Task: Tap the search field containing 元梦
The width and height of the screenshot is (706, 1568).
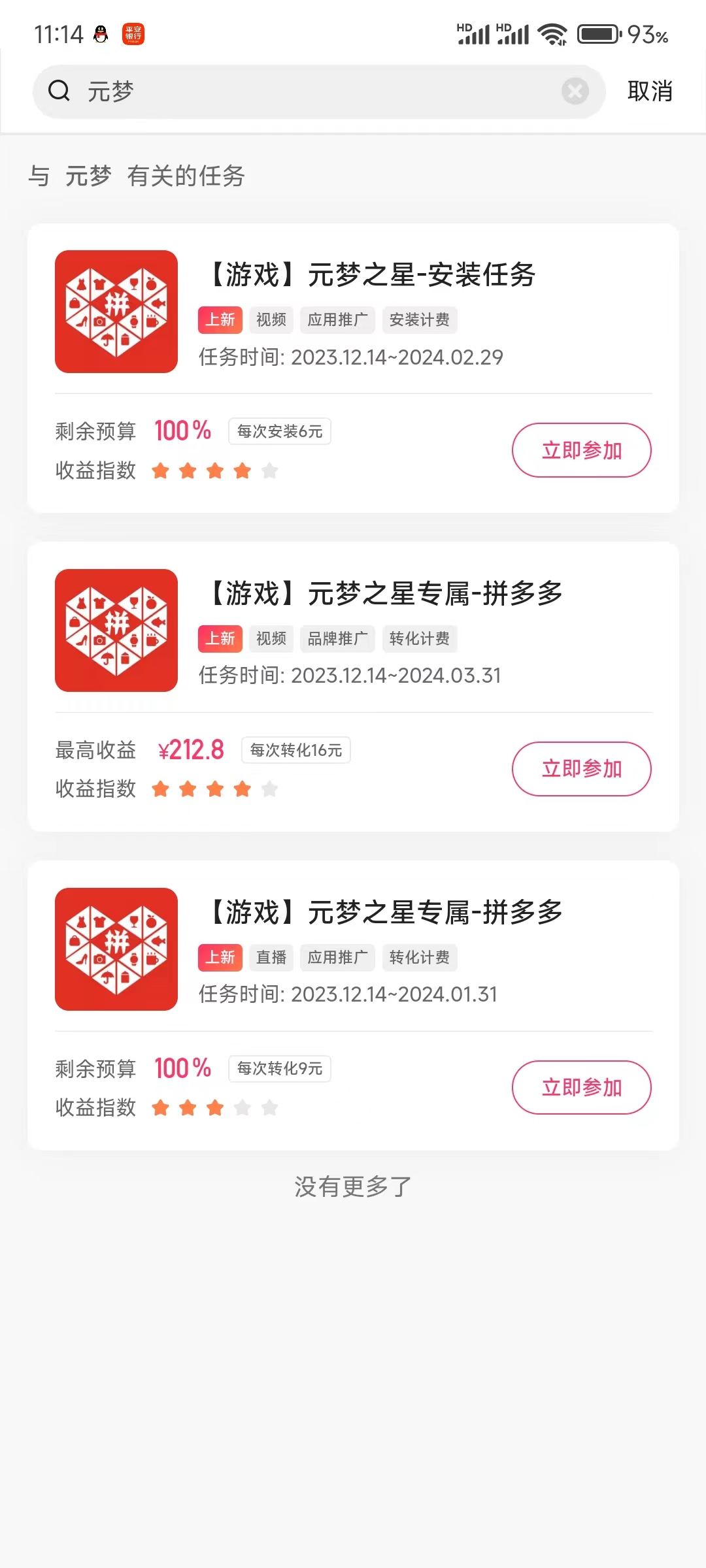Action: [314, 91]
